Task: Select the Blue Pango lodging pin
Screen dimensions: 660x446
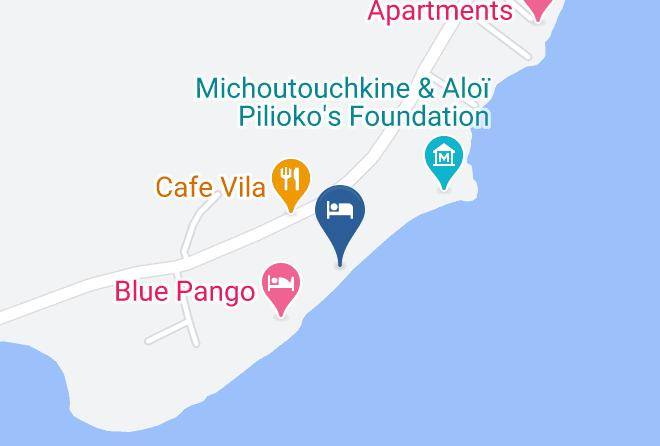Action: click(x=281, y=288)
